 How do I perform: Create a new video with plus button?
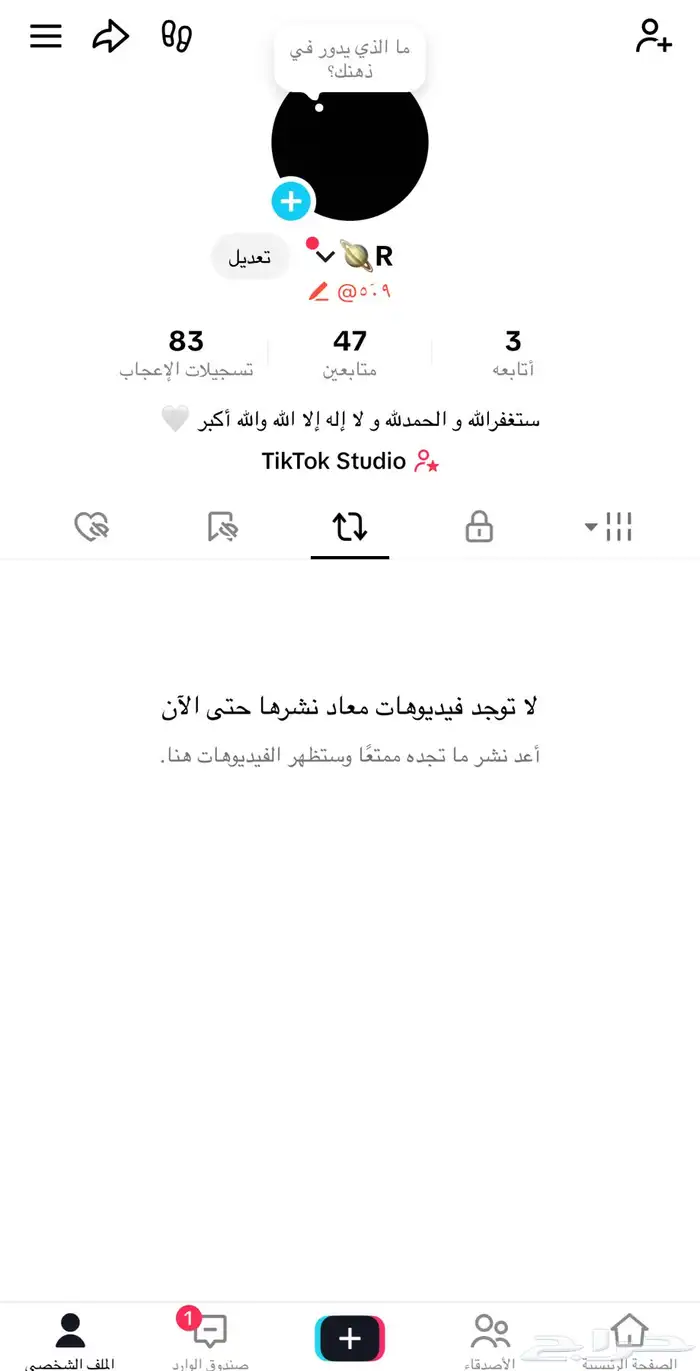click(350, 1338)
